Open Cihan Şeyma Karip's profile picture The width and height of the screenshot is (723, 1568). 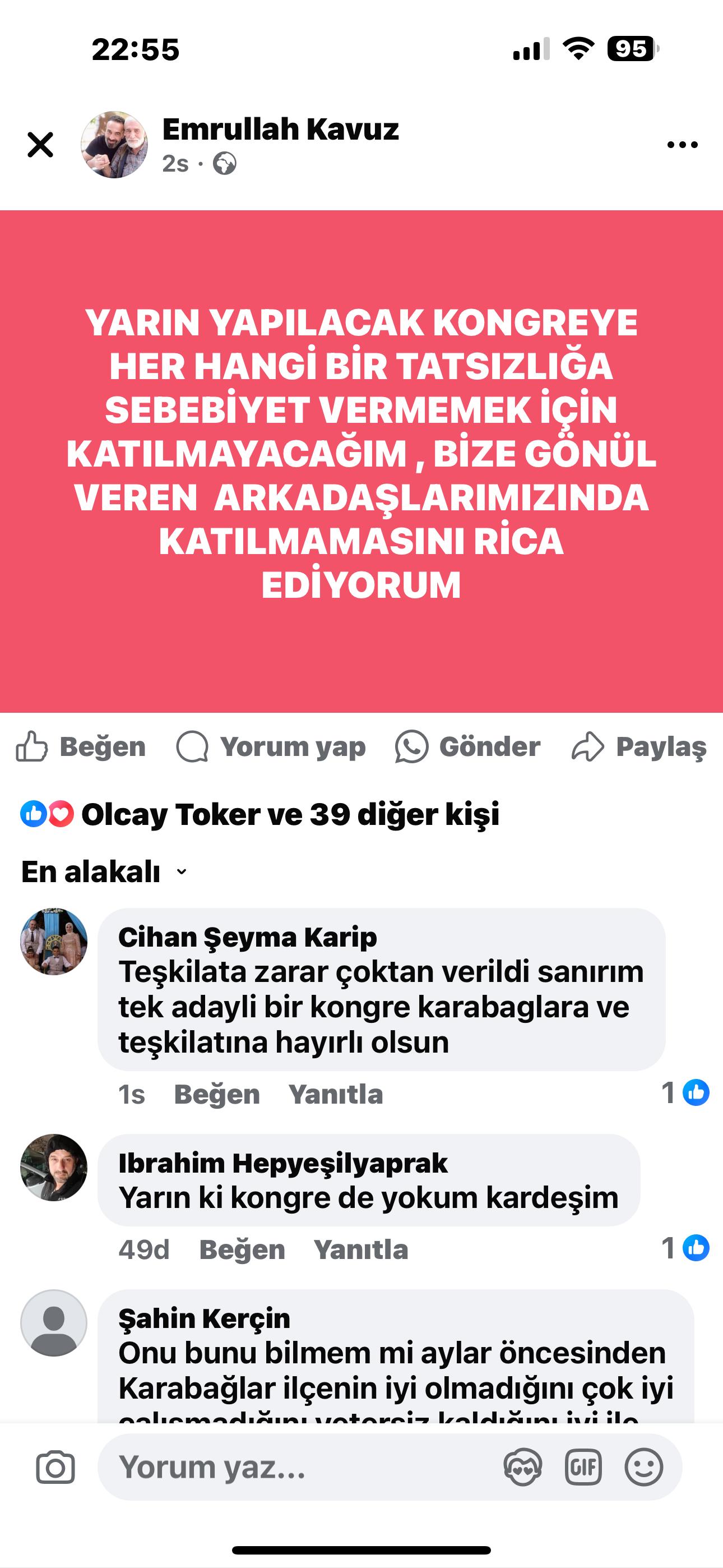[54, 942]
